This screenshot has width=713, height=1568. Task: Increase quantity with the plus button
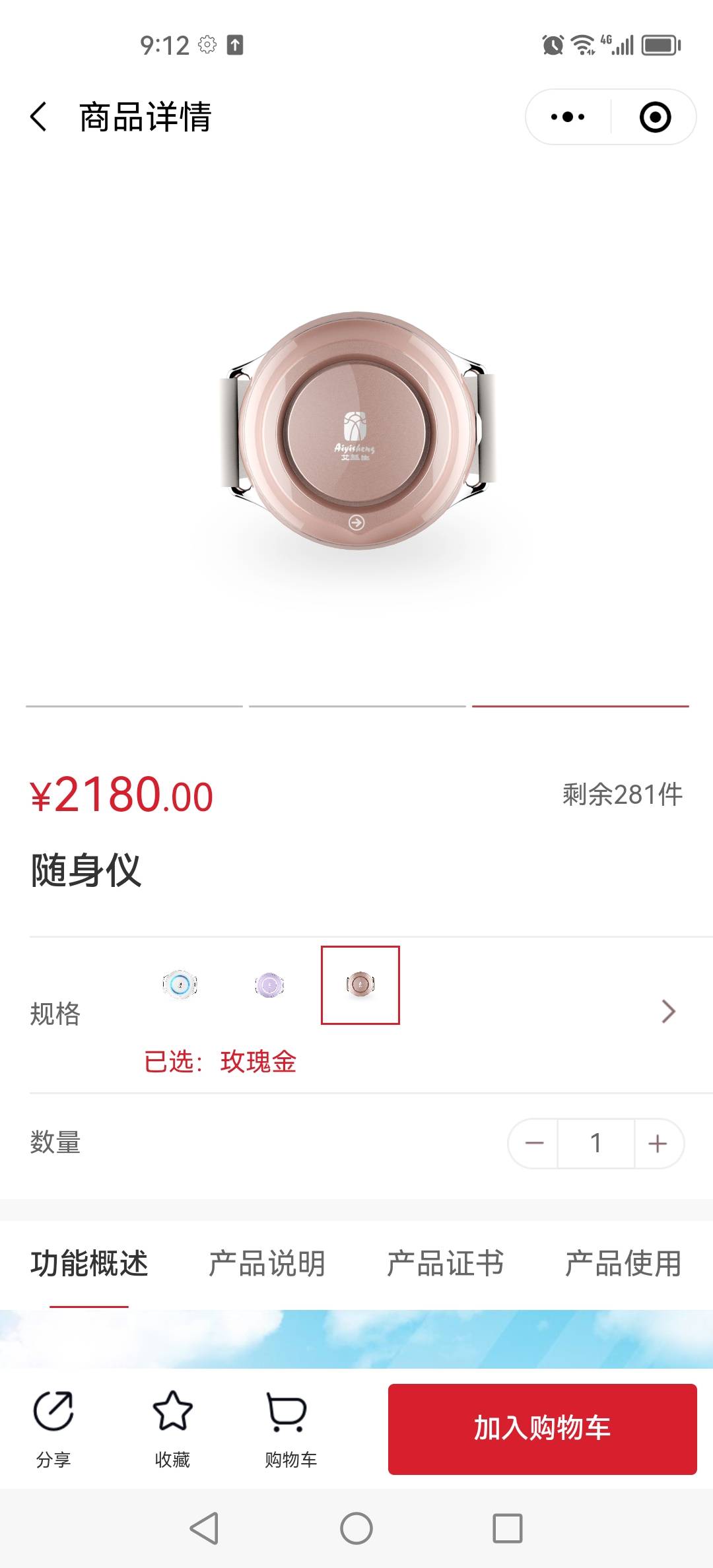point(658,1143)
